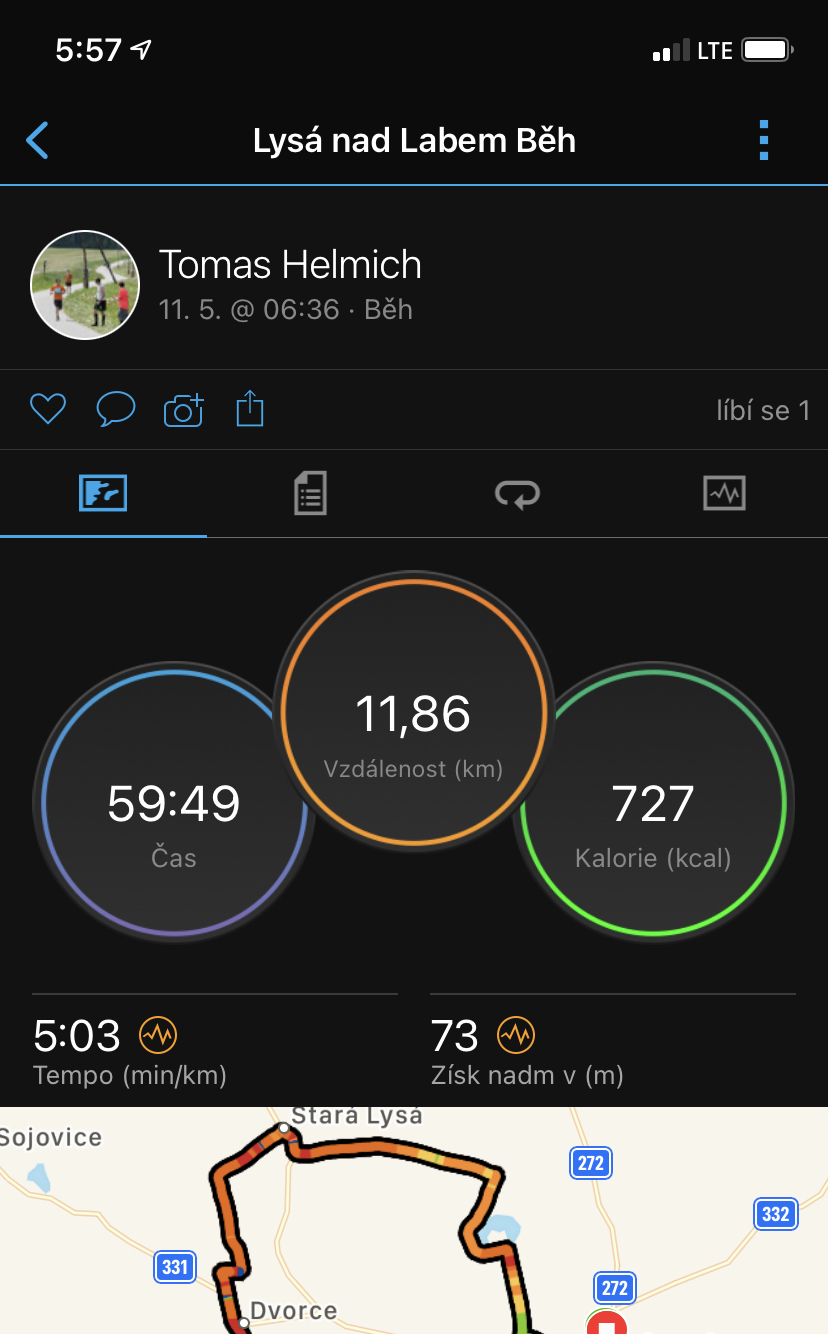Add a photo with the camera icon
Viewport: 828px width, 1334px height.
(184, 409)
